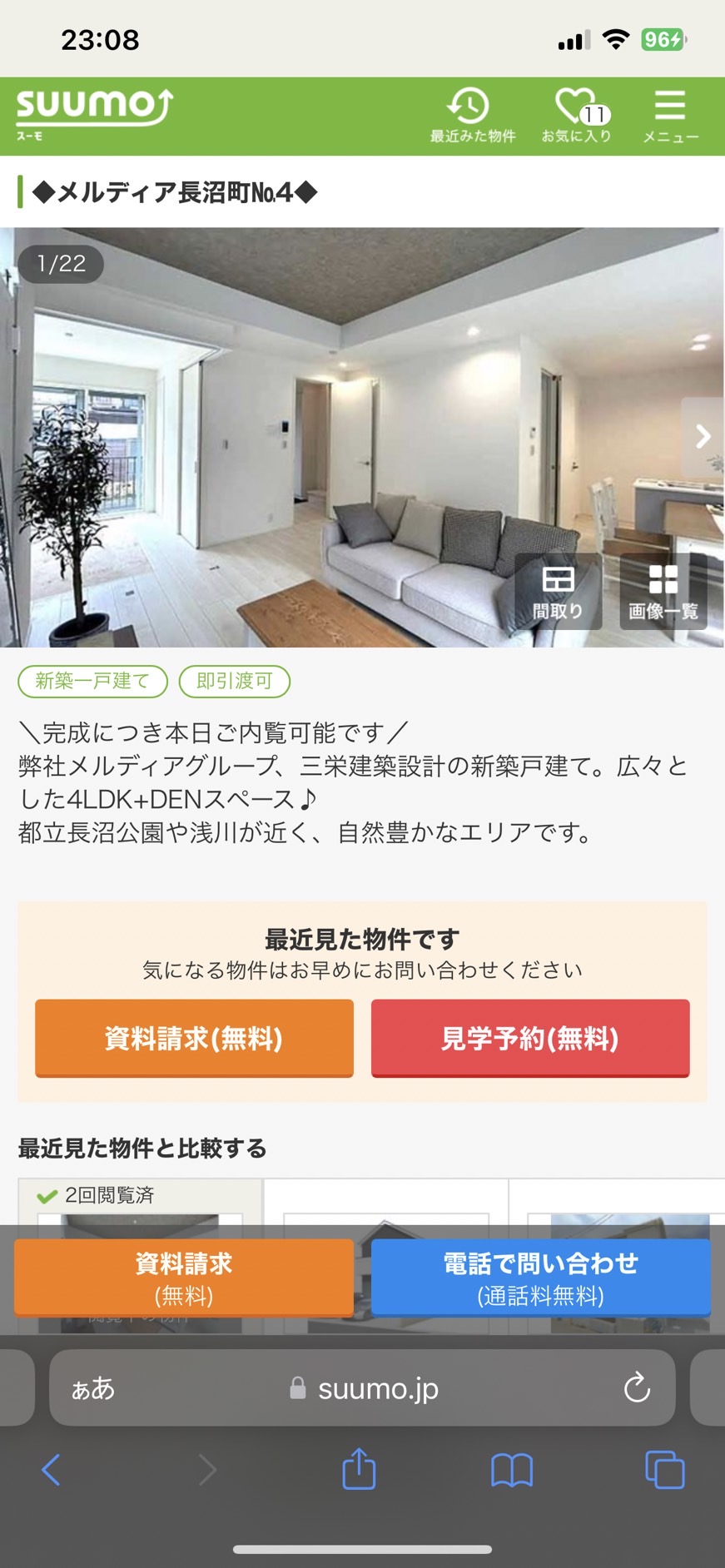Book a viewing with 見学予約(無料)
The height and width of the screenshot is (1568, 725).
pos(530,1038)
